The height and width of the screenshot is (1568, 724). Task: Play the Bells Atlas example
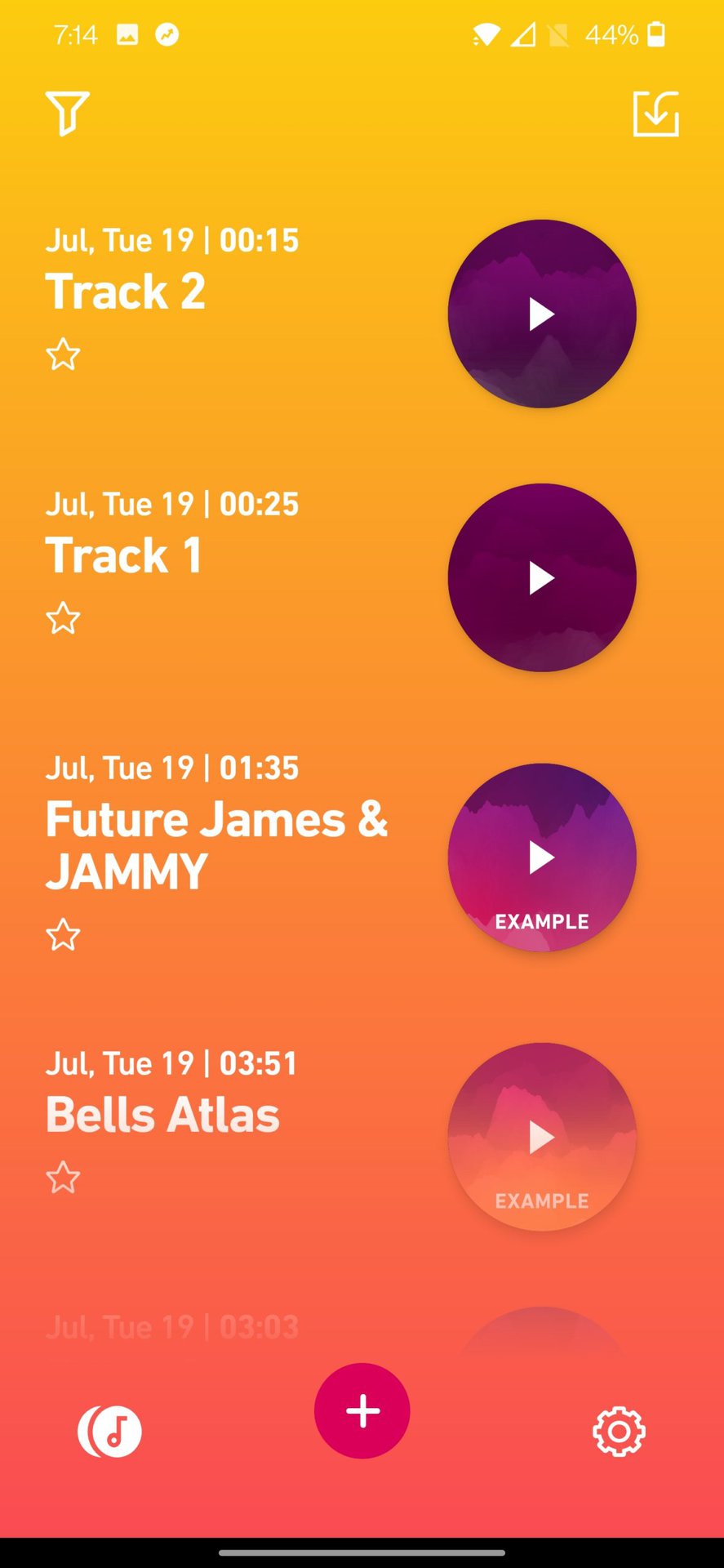pyautogui.click(x=541, y=1137)
